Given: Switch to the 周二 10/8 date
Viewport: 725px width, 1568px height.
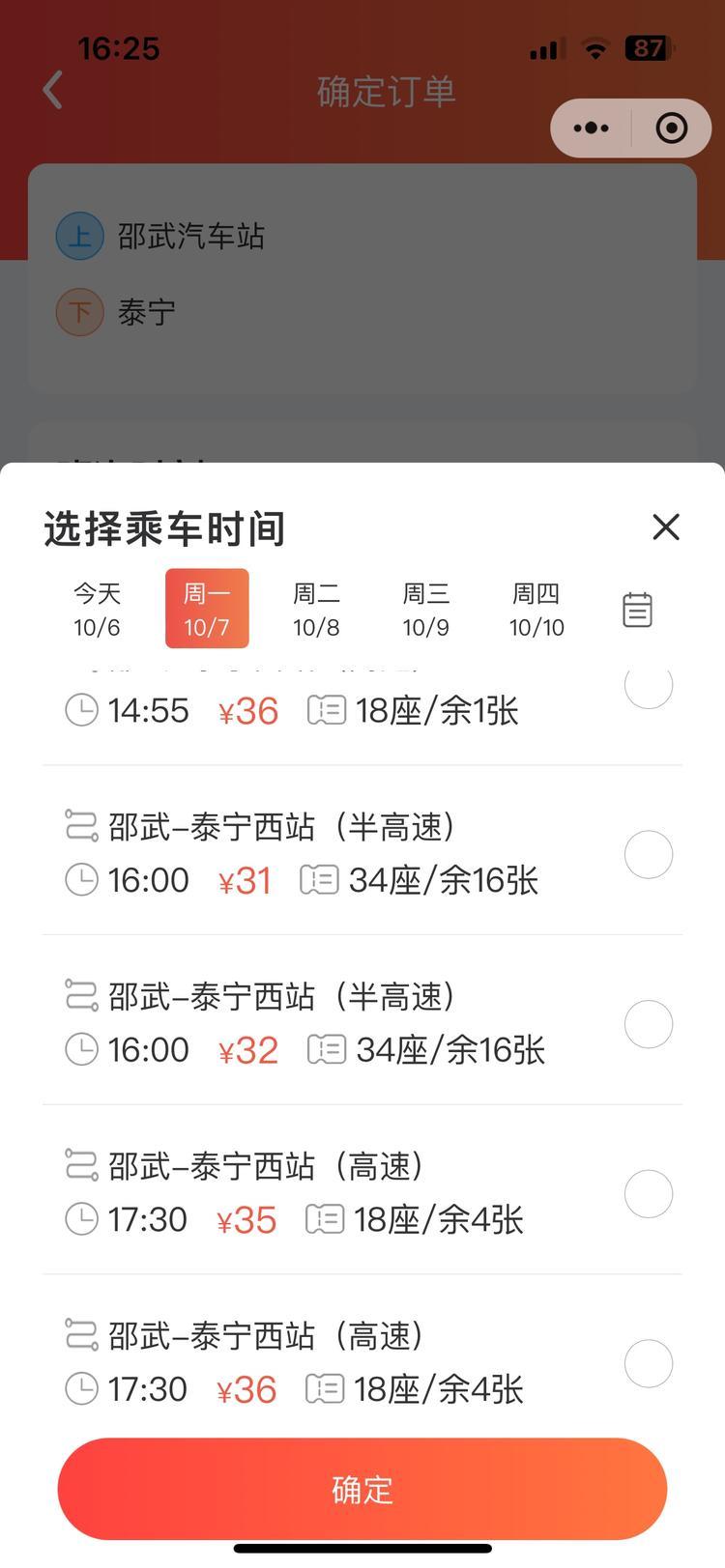Looking at the screenshot, I should (x=316, y=610).
